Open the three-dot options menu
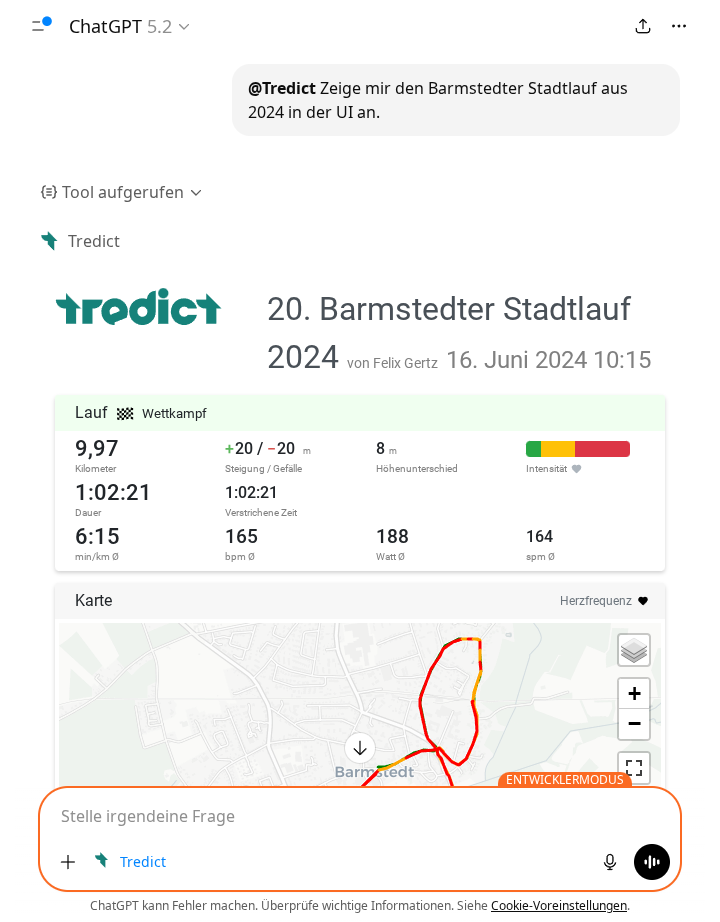The width and height of the screenshot is (720, 922). (x=679, y=26)
